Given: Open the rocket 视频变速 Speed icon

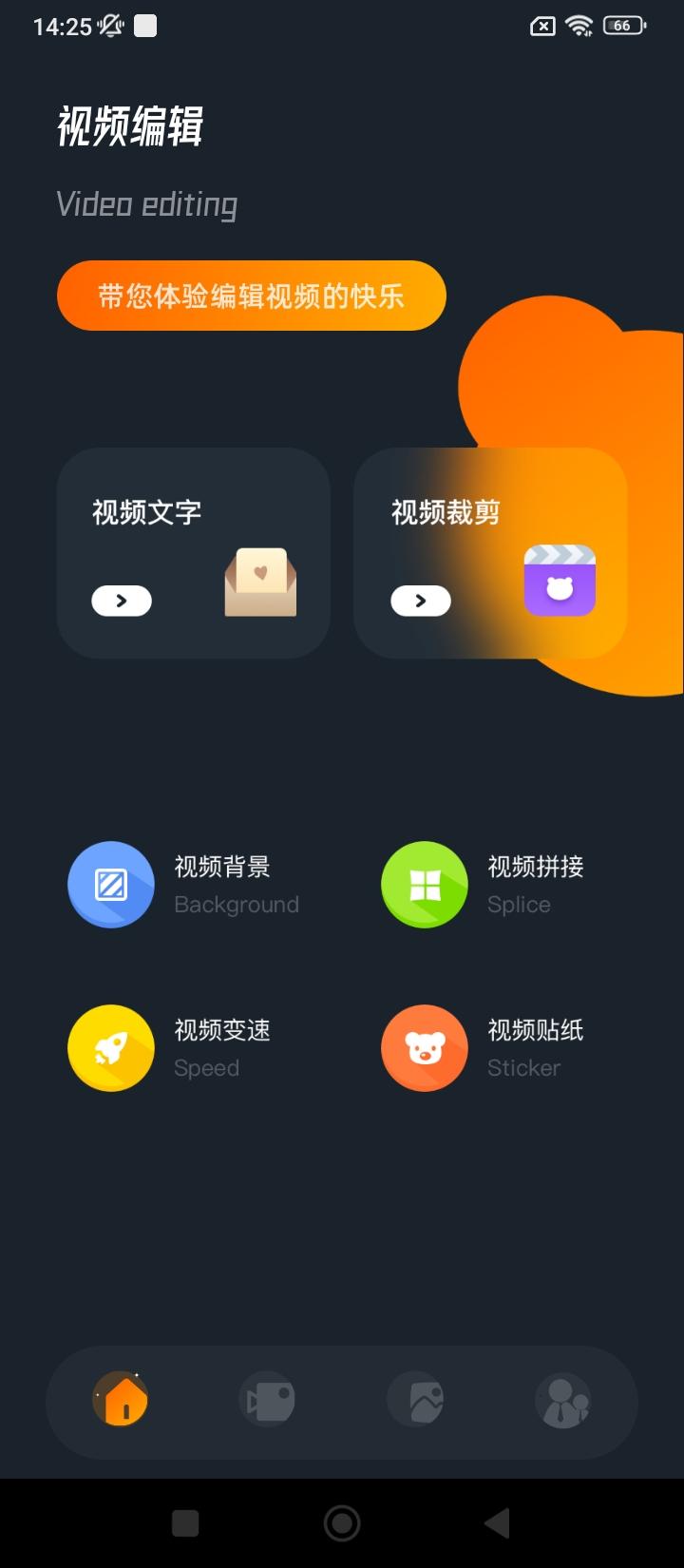Looking at the screenshot, I should 111,1048.
